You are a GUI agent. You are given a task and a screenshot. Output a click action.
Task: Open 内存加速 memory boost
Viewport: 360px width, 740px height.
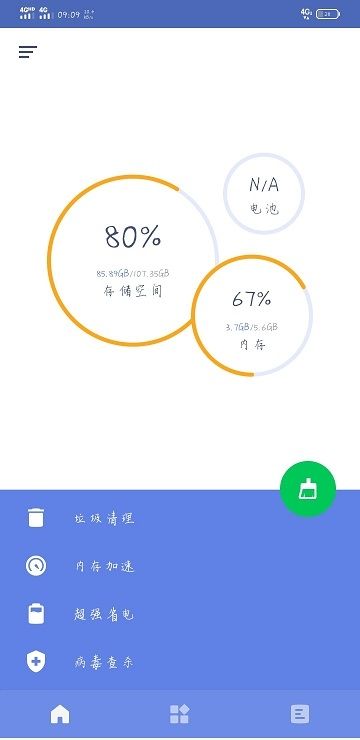pyautogui.click(x=180, y=566)
